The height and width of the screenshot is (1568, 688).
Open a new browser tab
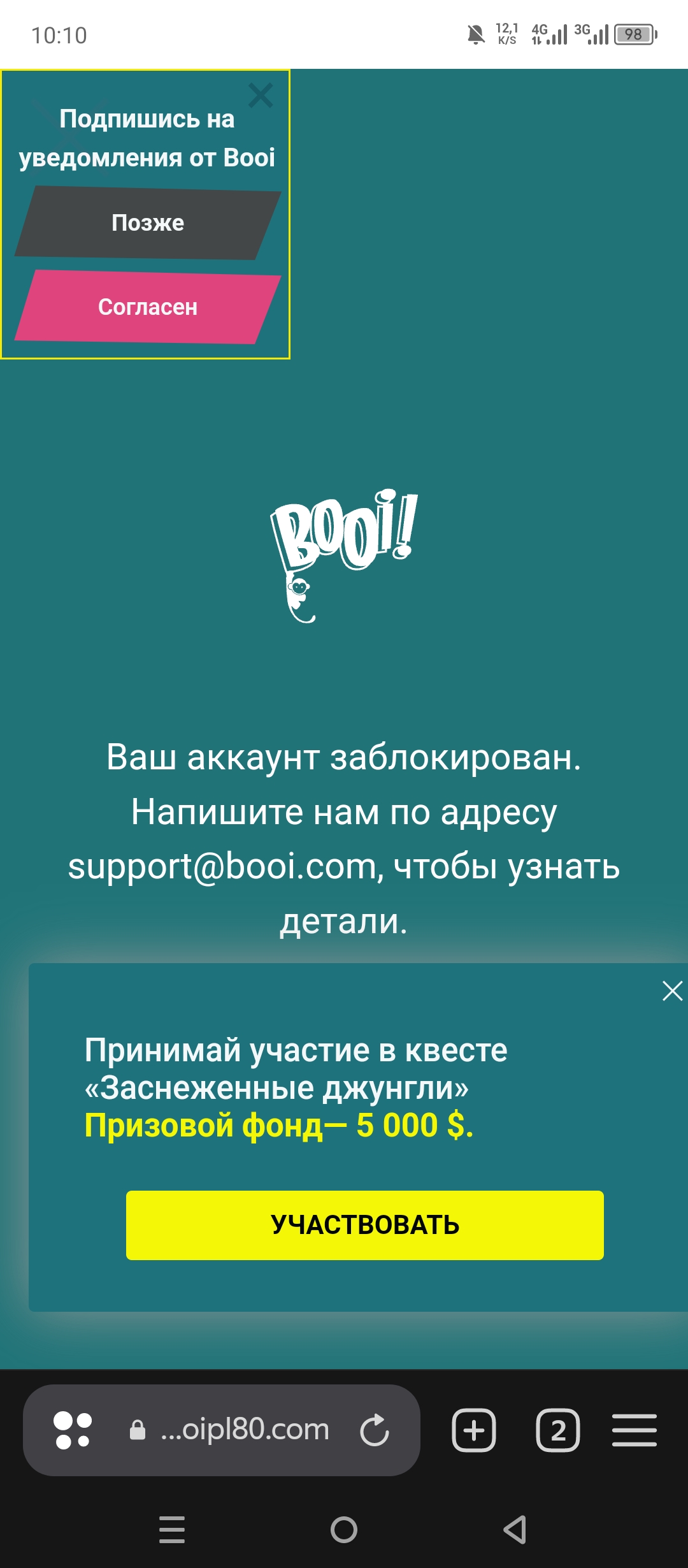click(474, 1430)
